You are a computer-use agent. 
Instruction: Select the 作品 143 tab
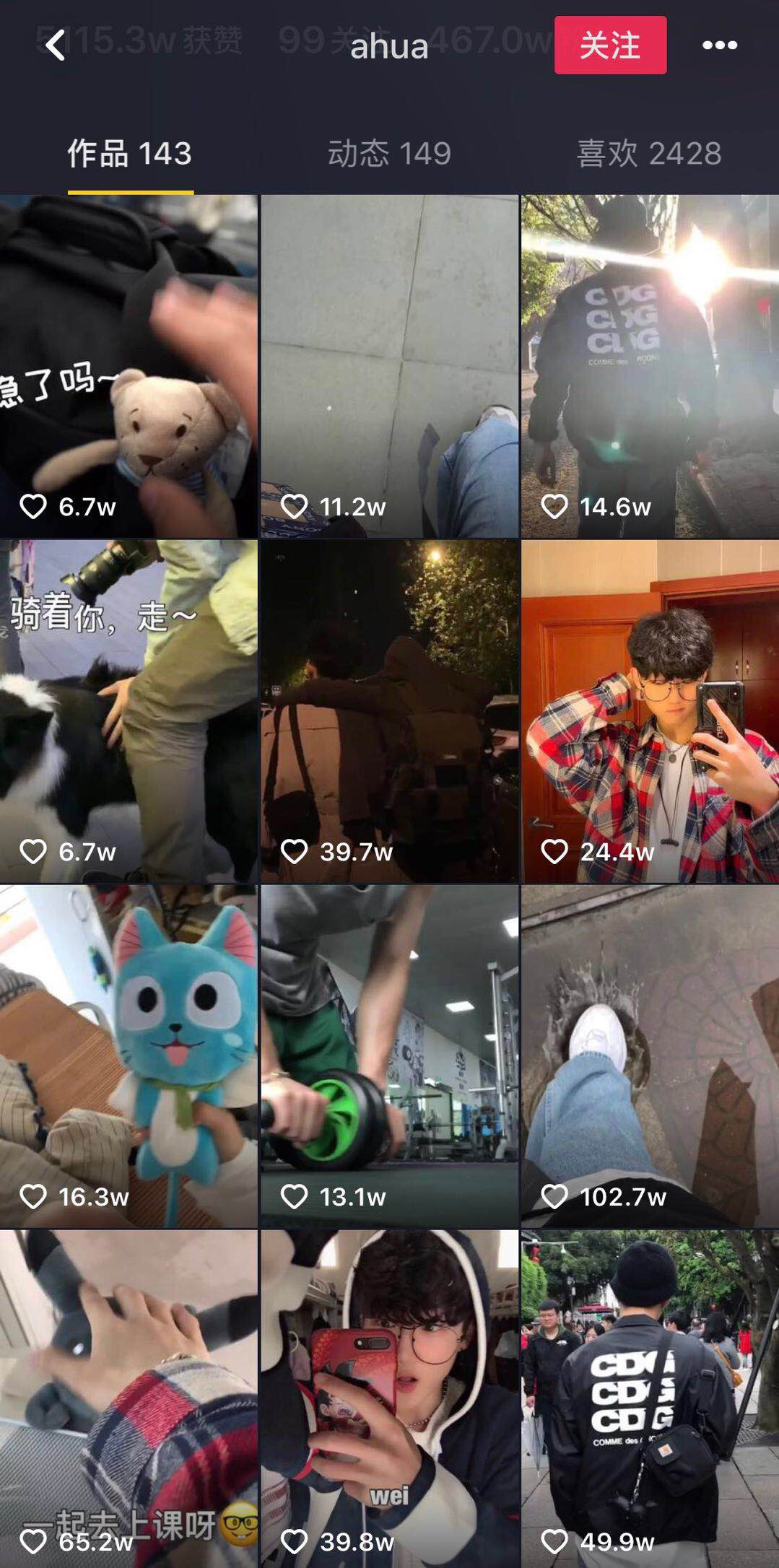(x=130, y=153)
